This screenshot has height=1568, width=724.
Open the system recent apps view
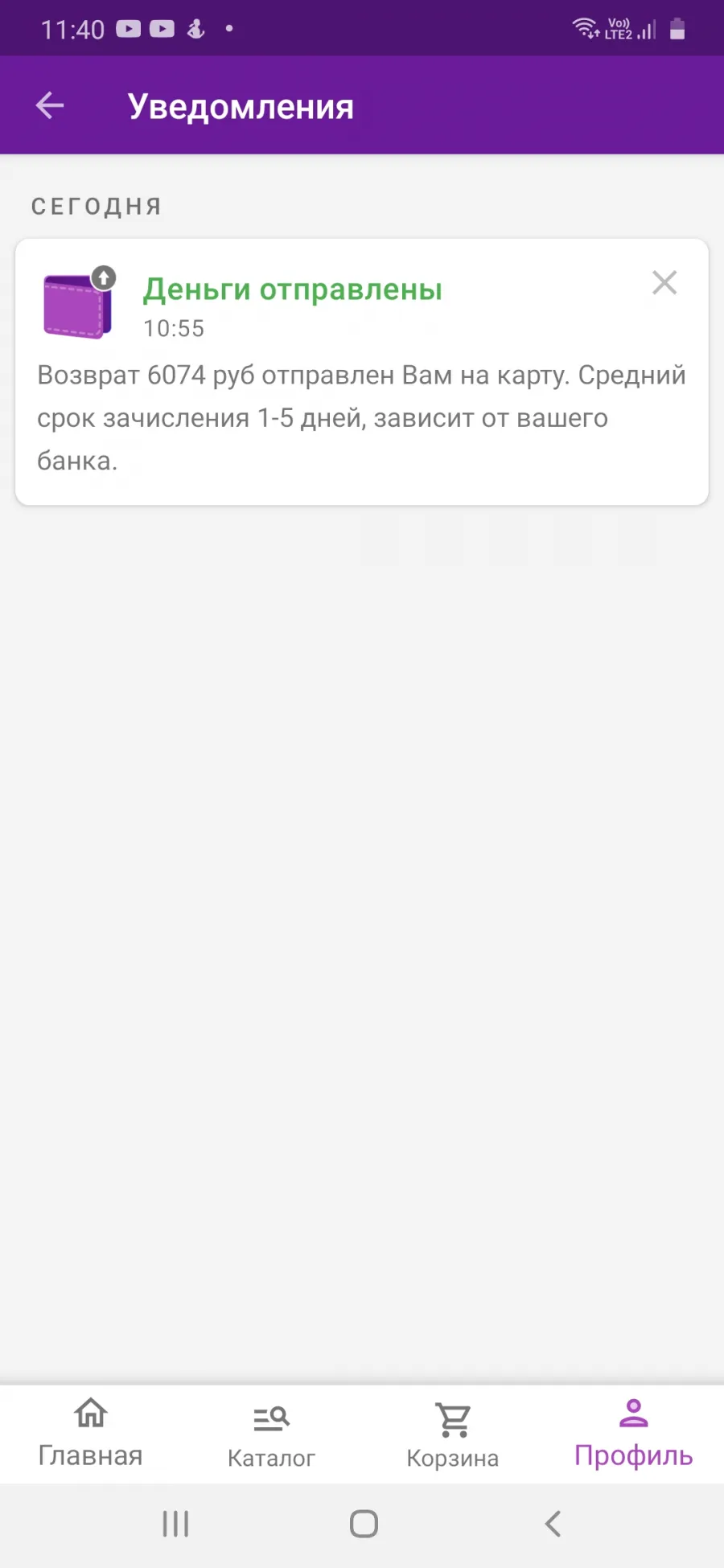[175, 1523]
